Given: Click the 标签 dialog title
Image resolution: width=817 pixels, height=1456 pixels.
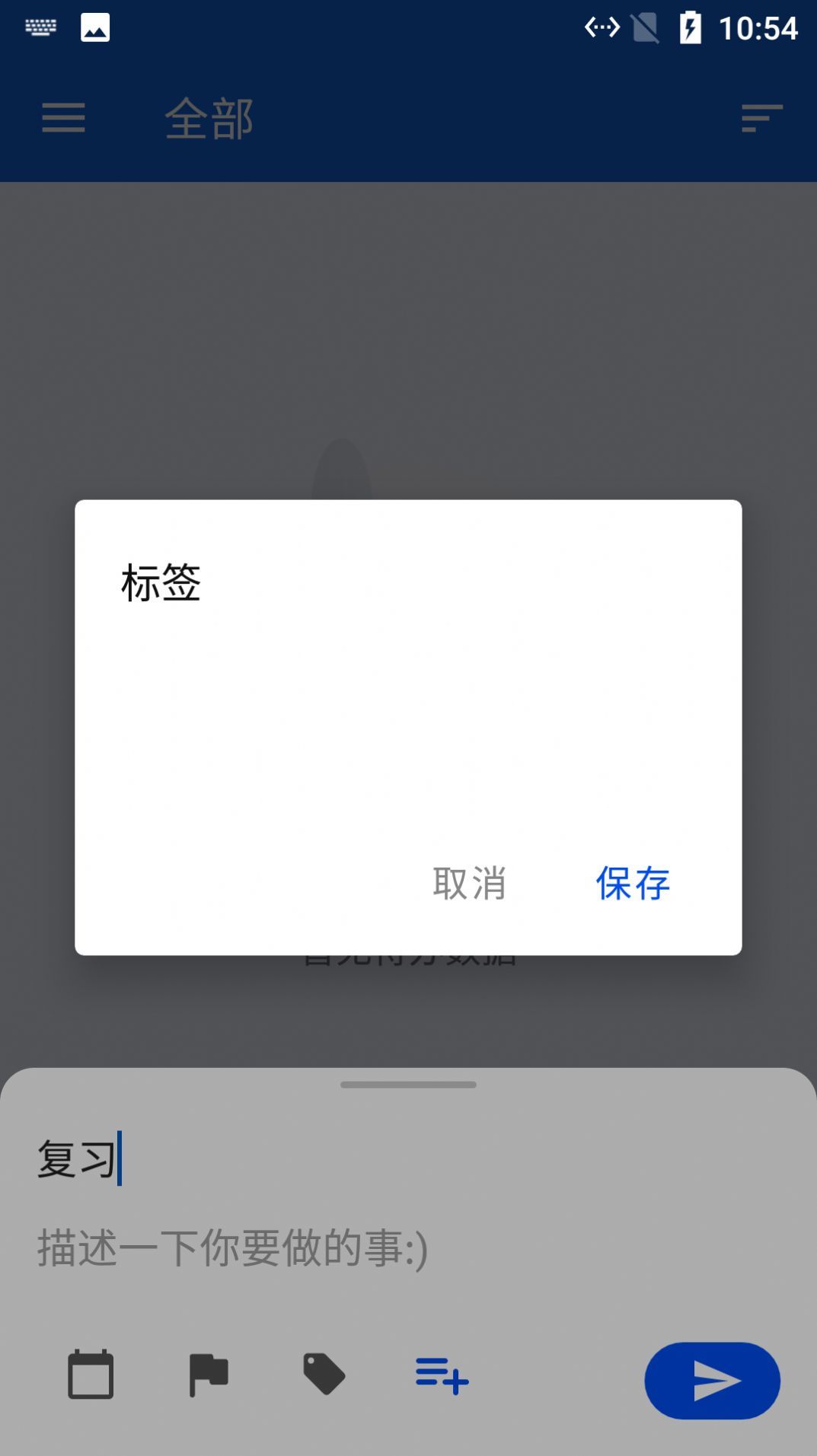Looking at the screenshot, I should point(160,585).
